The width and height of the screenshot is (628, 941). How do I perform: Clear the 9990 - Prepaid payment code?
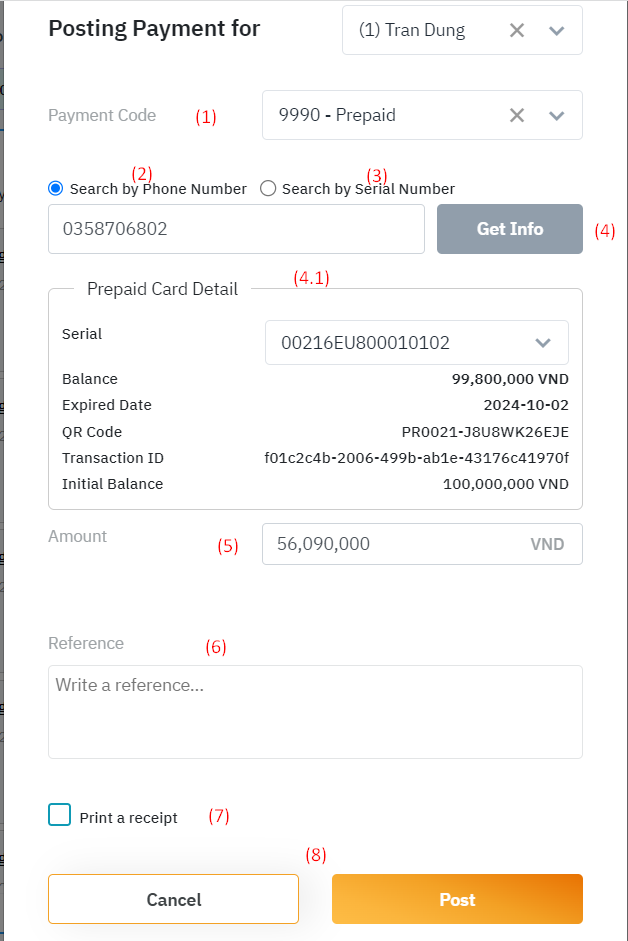517,115
